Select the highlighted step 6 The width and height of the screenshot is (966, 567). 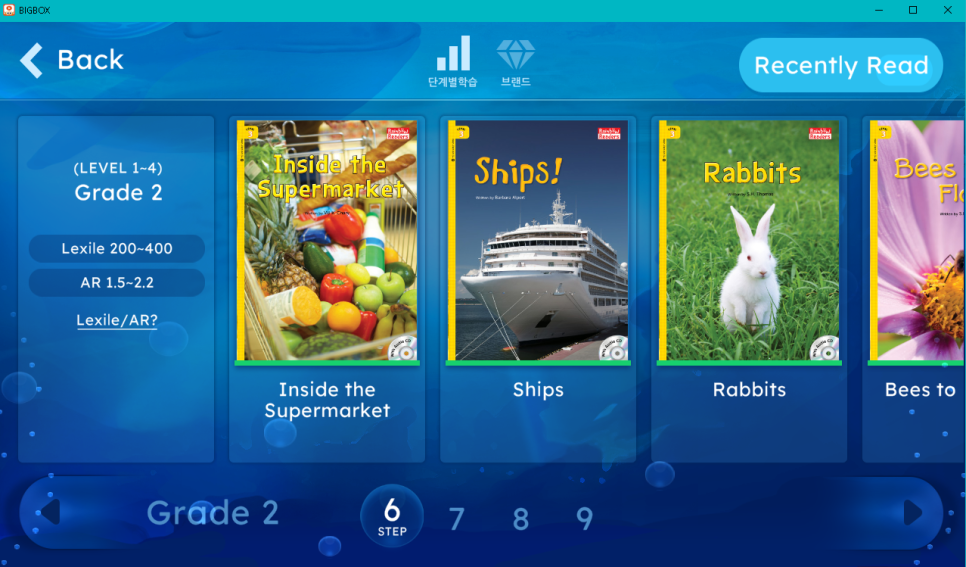[392, 515]
